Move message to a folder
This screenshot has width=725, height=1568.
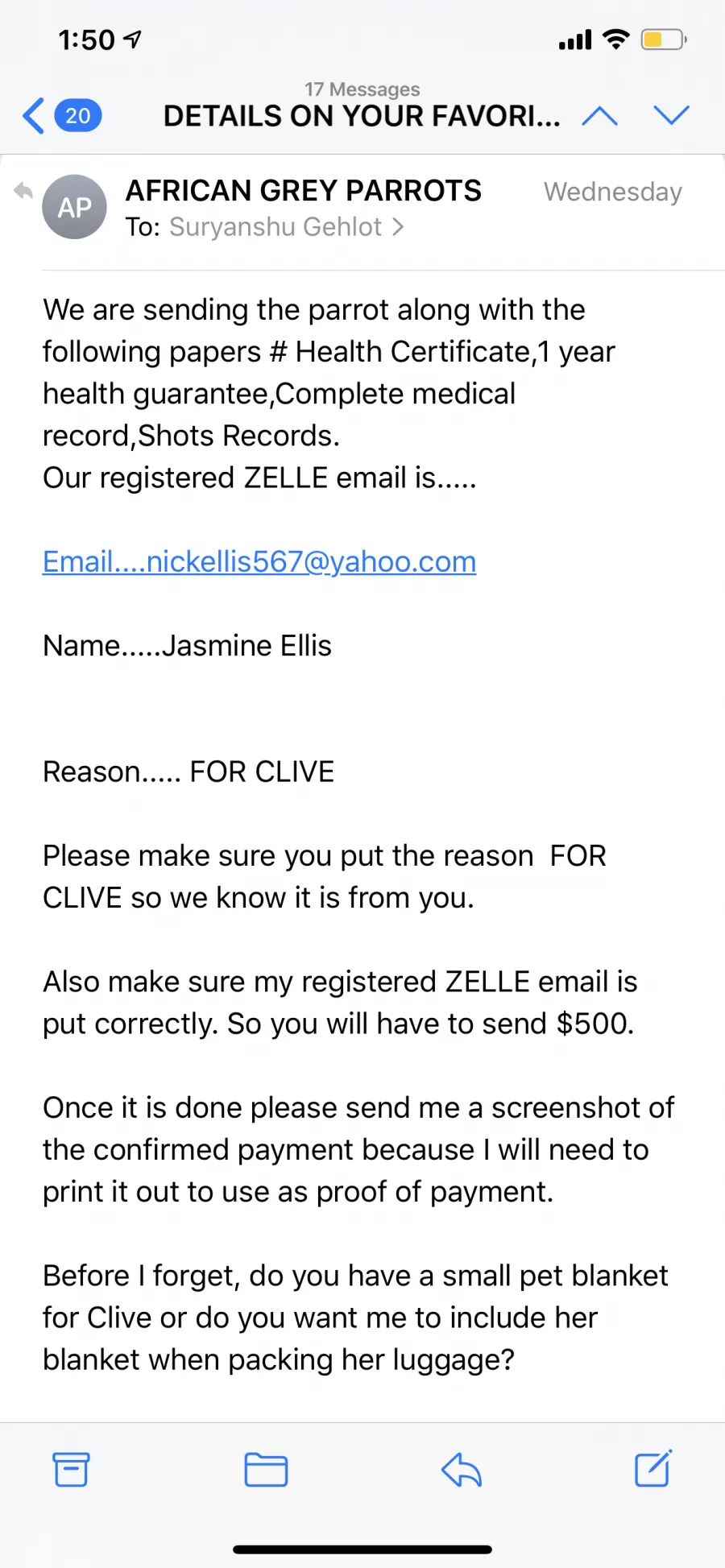click(x=266, y=1470)
